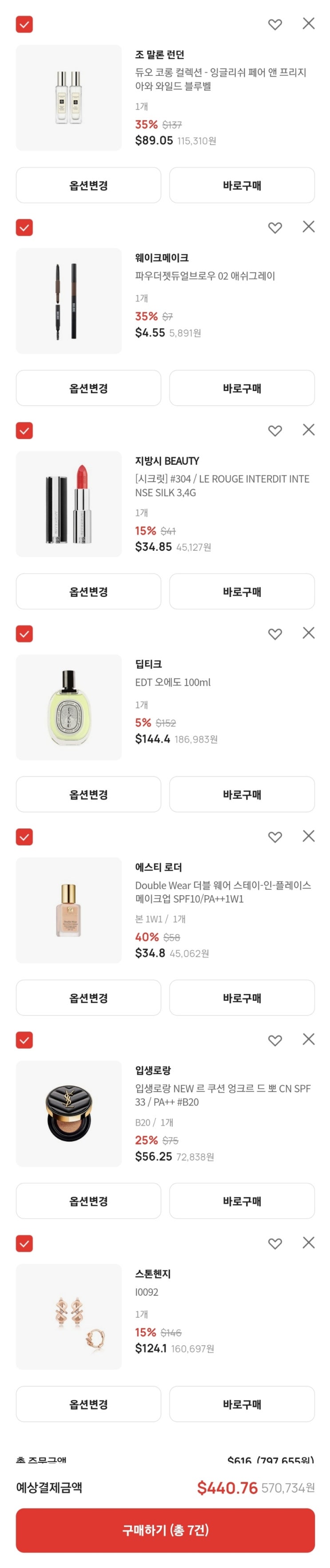Toggle the 에스티 로더 Double Wear checkbox
The width and height of the screenshot is (330, 1568).
(24, 837)
